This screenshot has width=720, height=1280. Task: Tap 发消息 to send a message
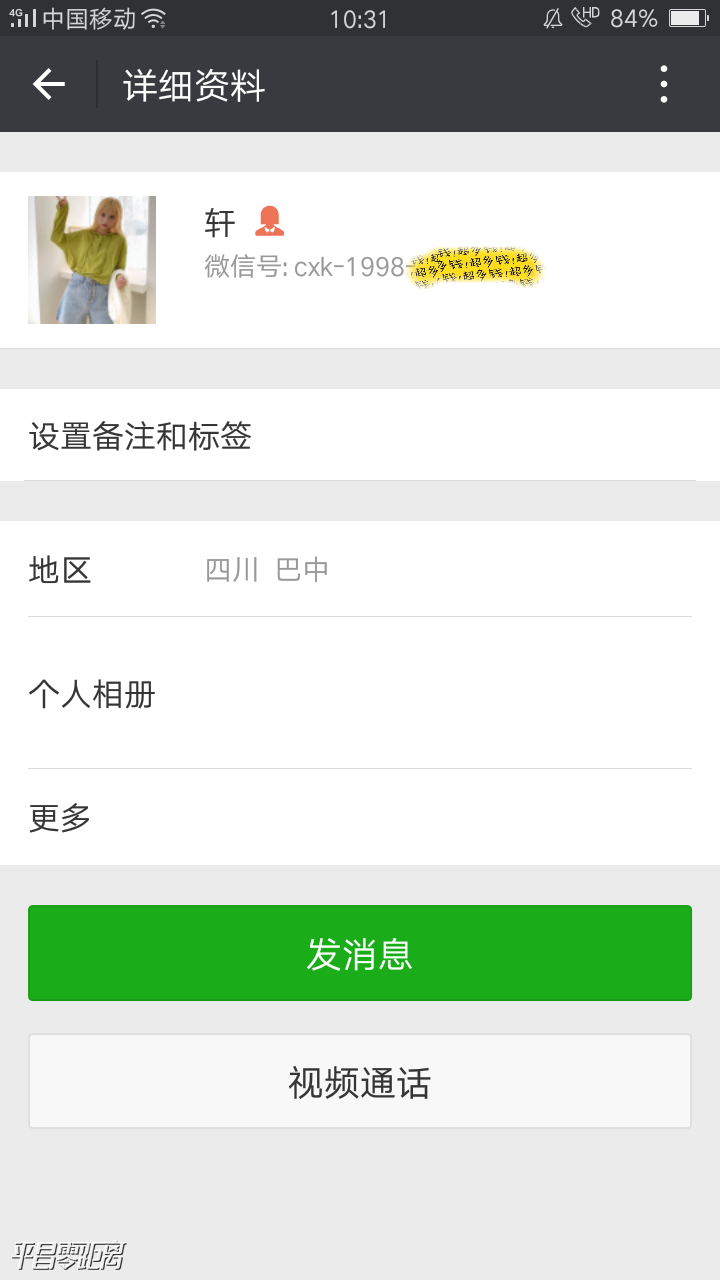[360, 953]
